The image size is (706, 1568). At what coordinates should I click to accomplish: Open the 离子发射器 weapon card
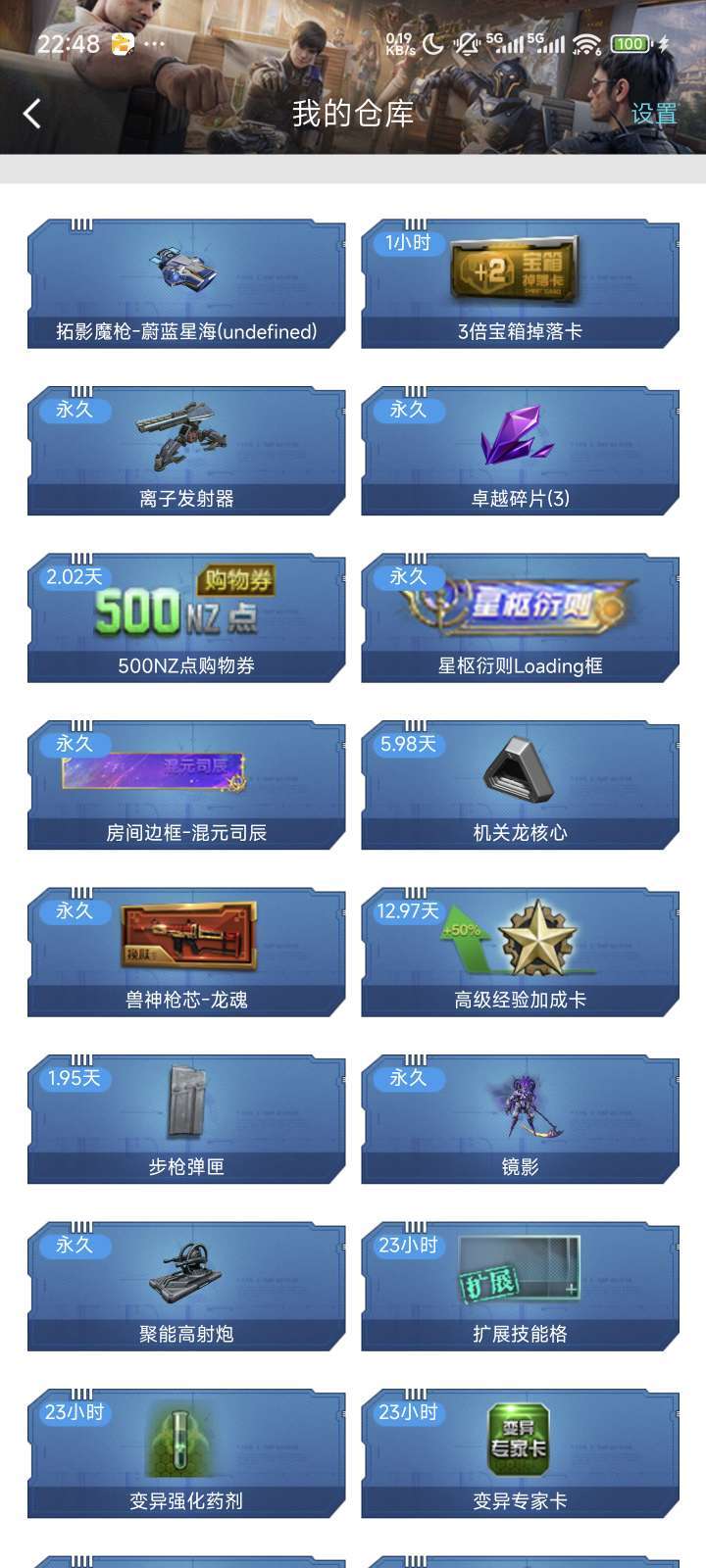tap(186, 451)
